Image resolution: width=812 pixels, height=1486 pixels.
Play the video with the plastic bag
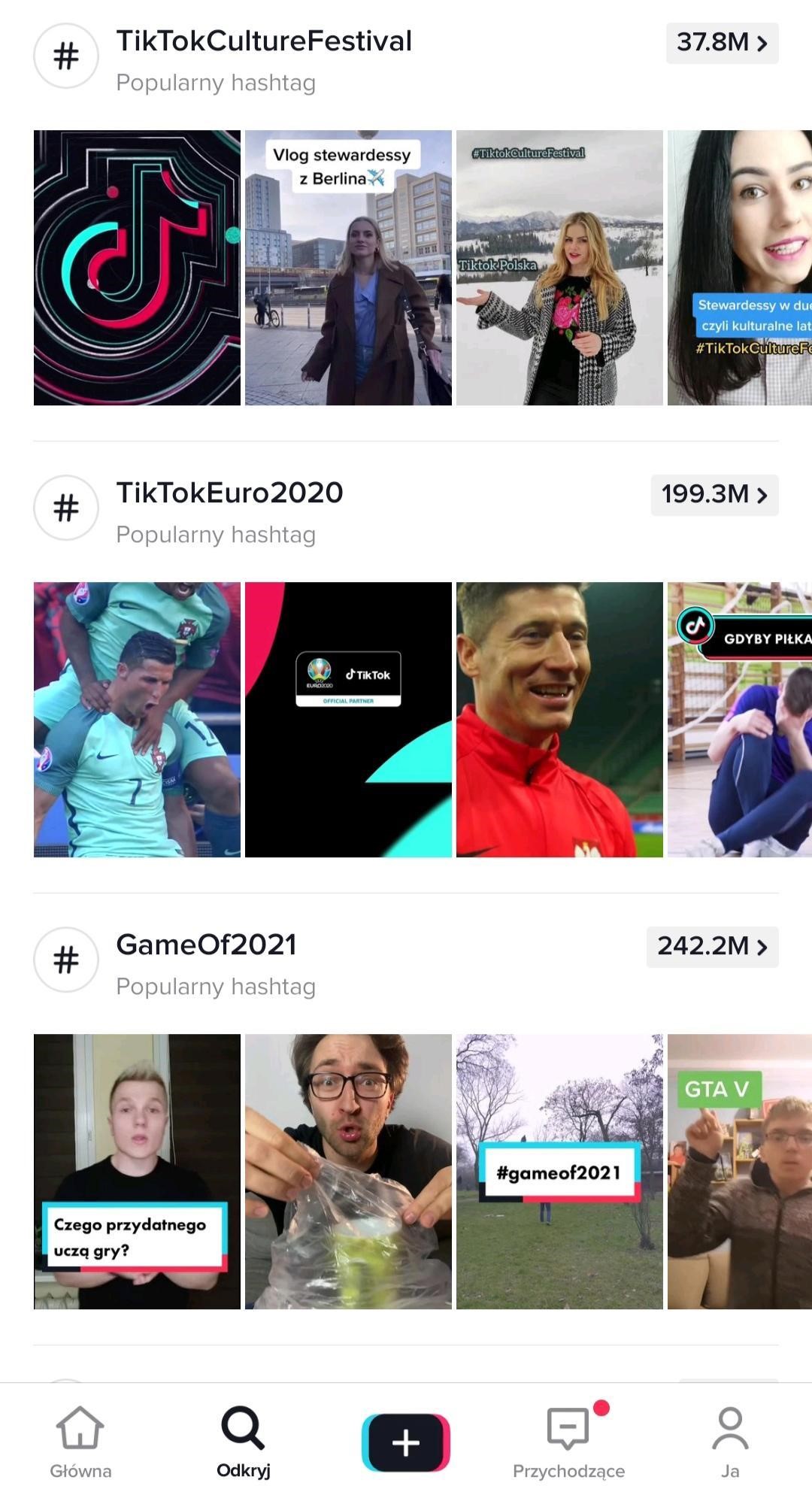coord(348,1171)
